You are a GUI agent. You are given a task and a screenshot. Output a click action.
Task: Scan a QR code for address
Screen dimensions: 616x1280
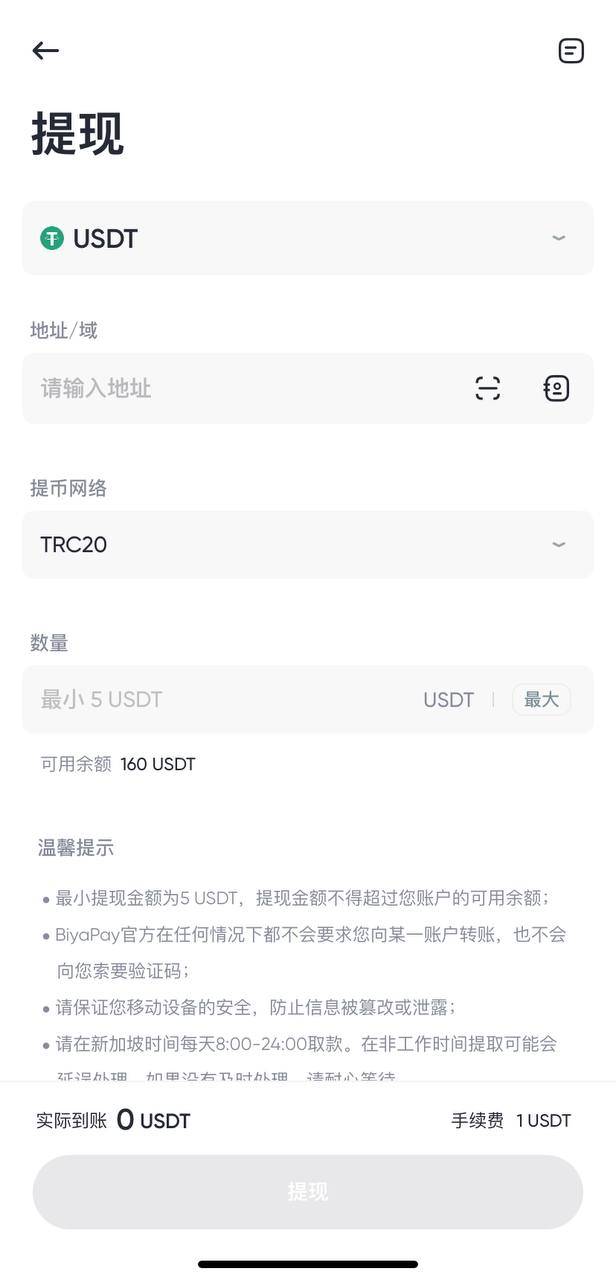487,388
